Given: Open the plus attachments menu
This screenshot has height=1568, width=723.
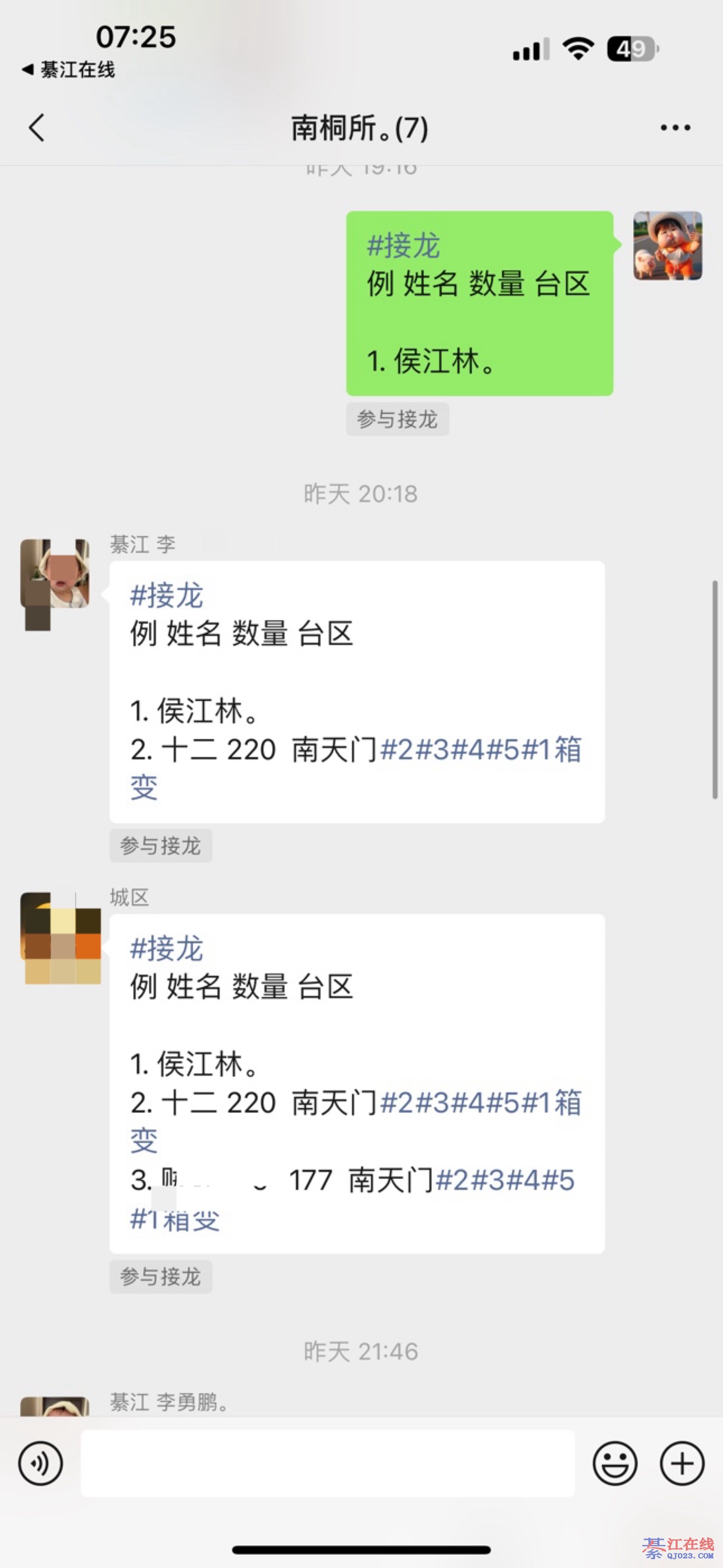Looking at the screenshot, I should pyautogui.click(x=682, y=1464).
